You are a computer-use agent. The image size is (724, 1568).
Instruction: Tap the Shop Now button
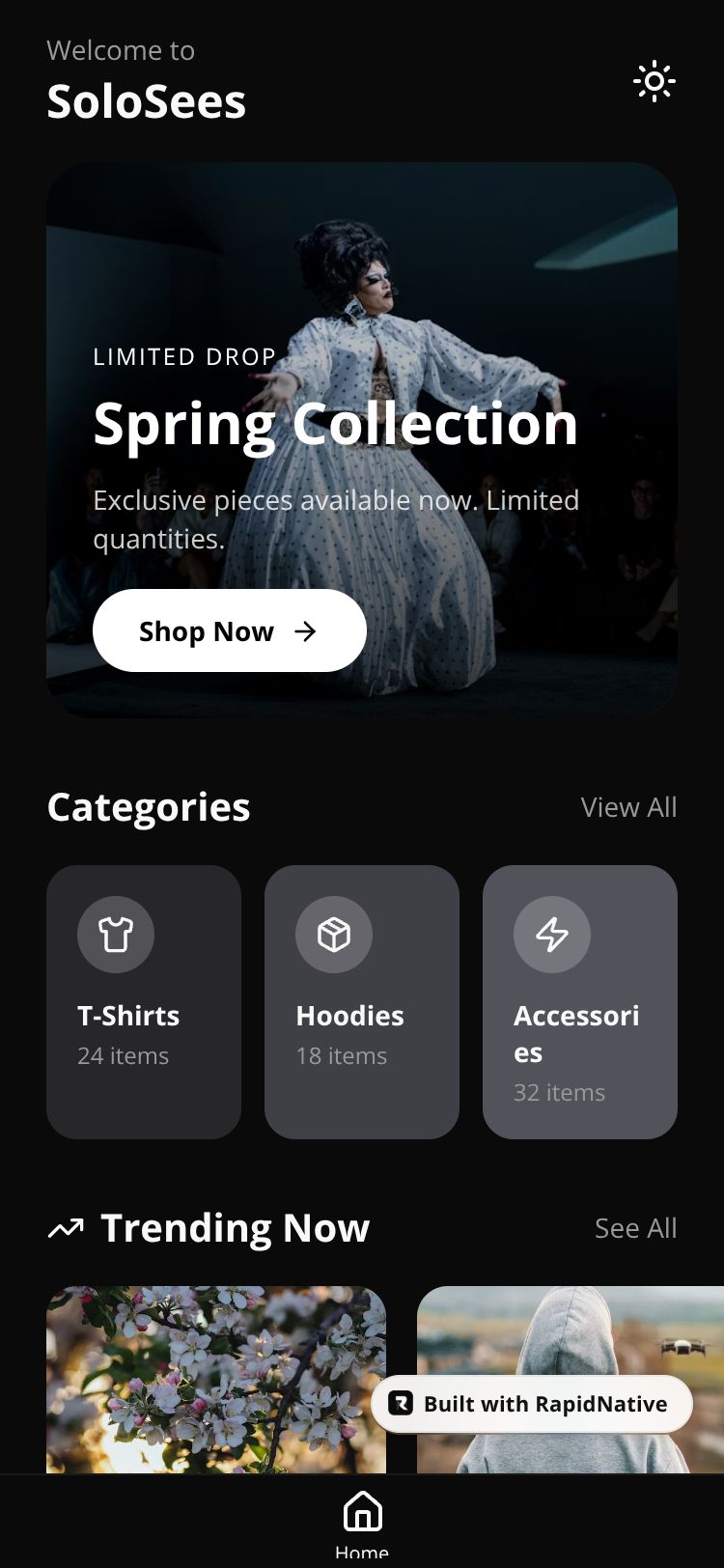(x=229, y=630)
